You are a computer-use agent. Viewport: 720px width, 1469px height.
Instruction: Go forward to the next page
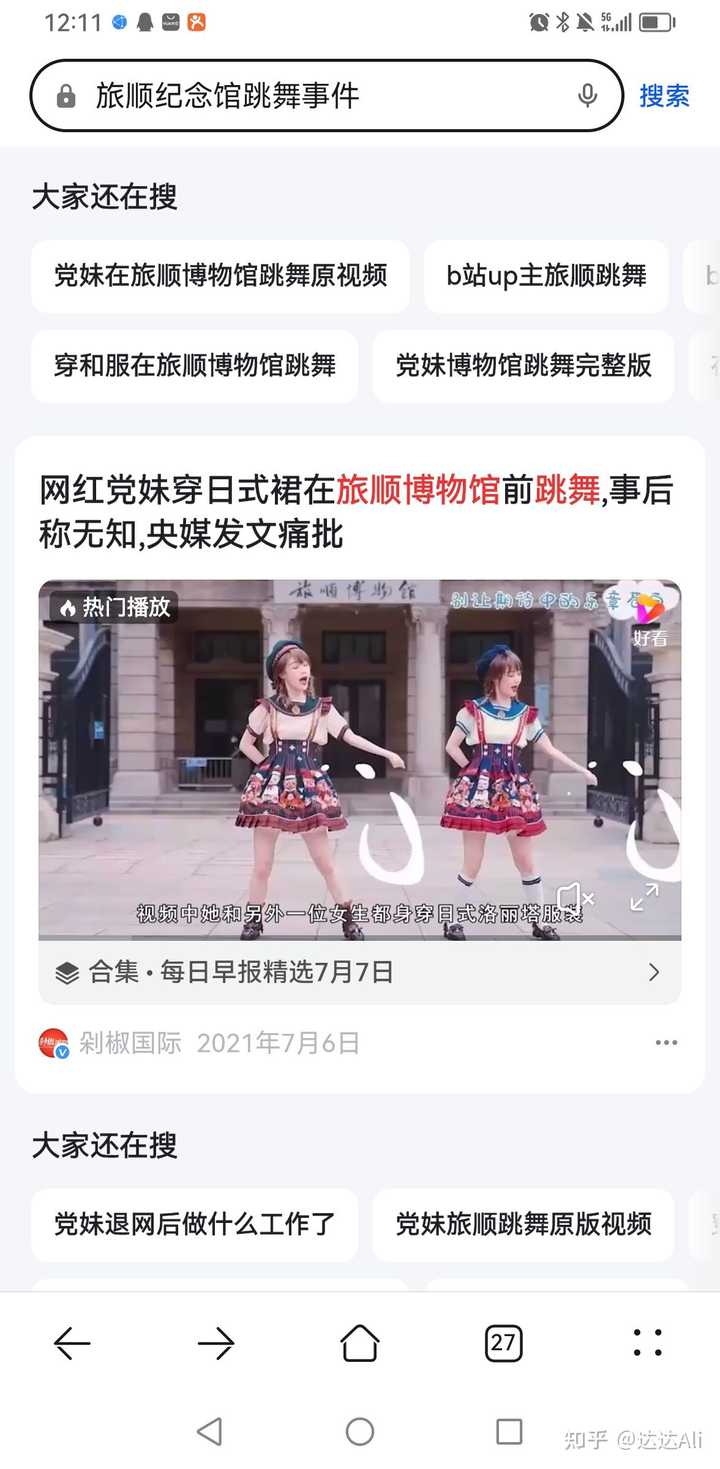[216, 1343]
